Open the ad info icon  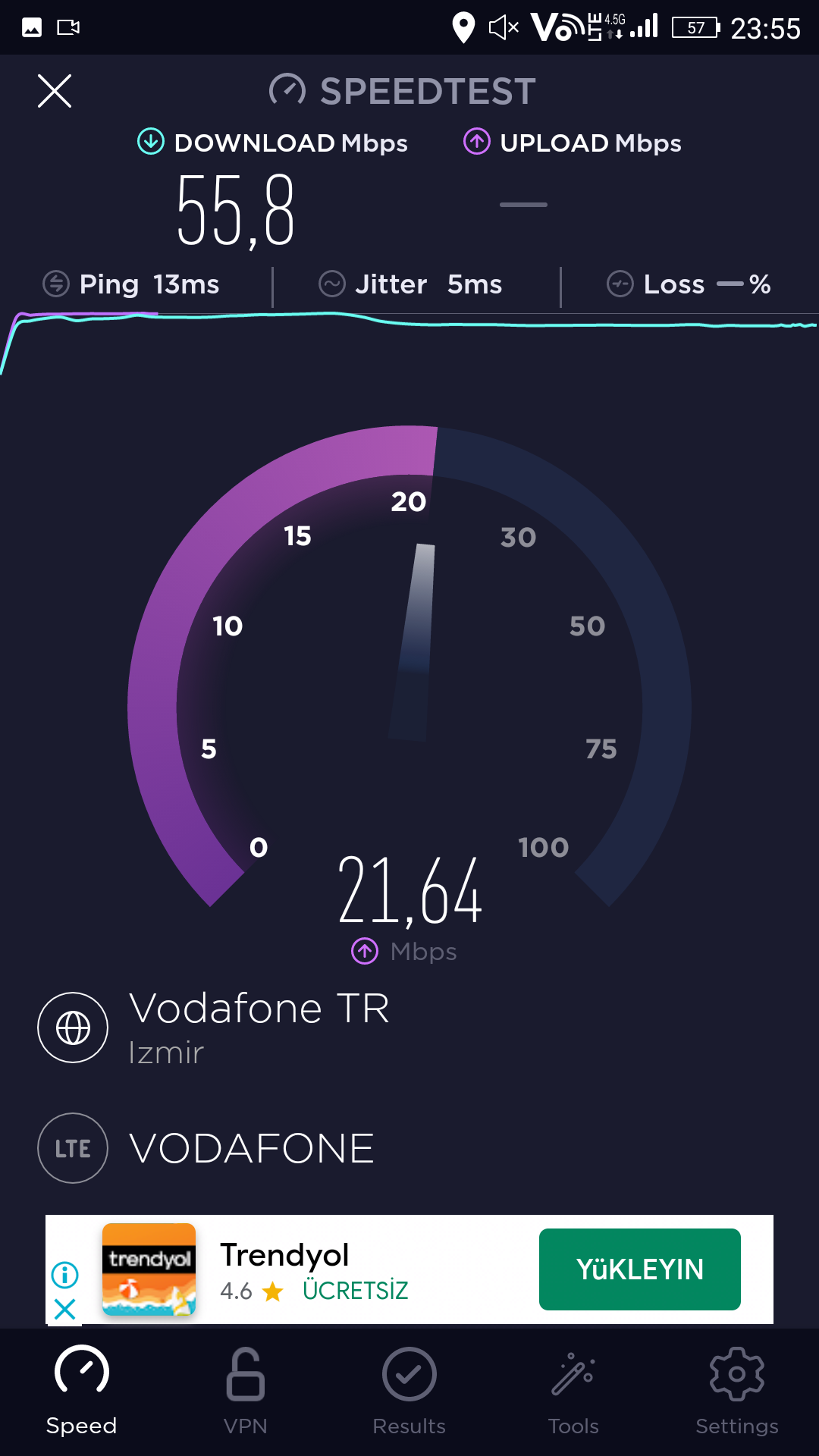tap(65, 1275)
